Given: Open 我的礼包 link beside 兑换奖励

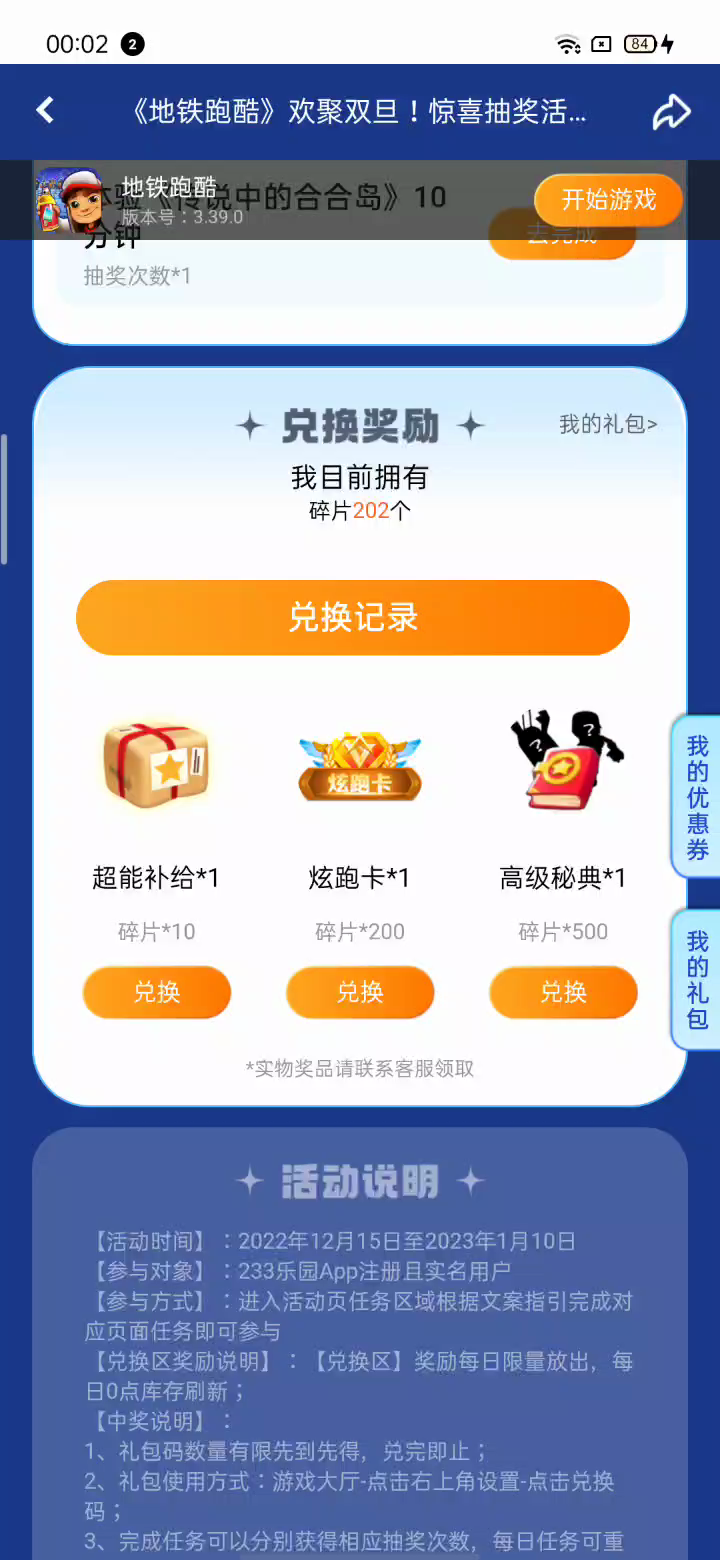Looking at the screenshot, I should pyautogui.click(x=608, y=424).
